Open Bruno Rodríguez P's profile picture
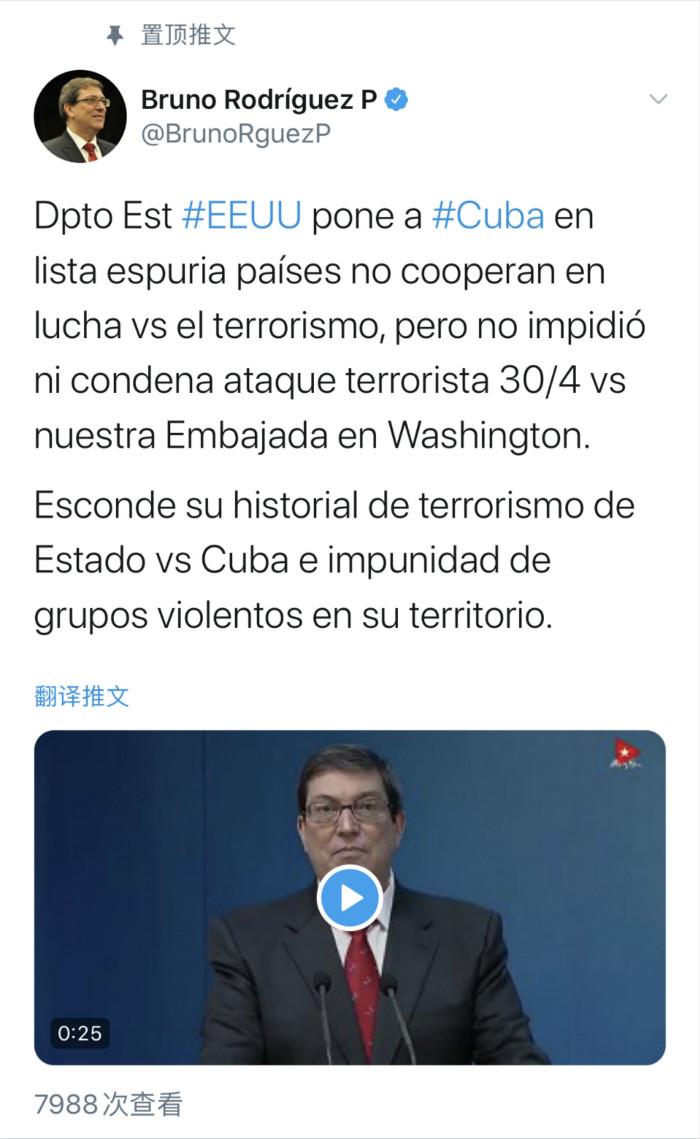Image resolution: width=700 pixels, height=1139 pixels. (x=80, y=116)
